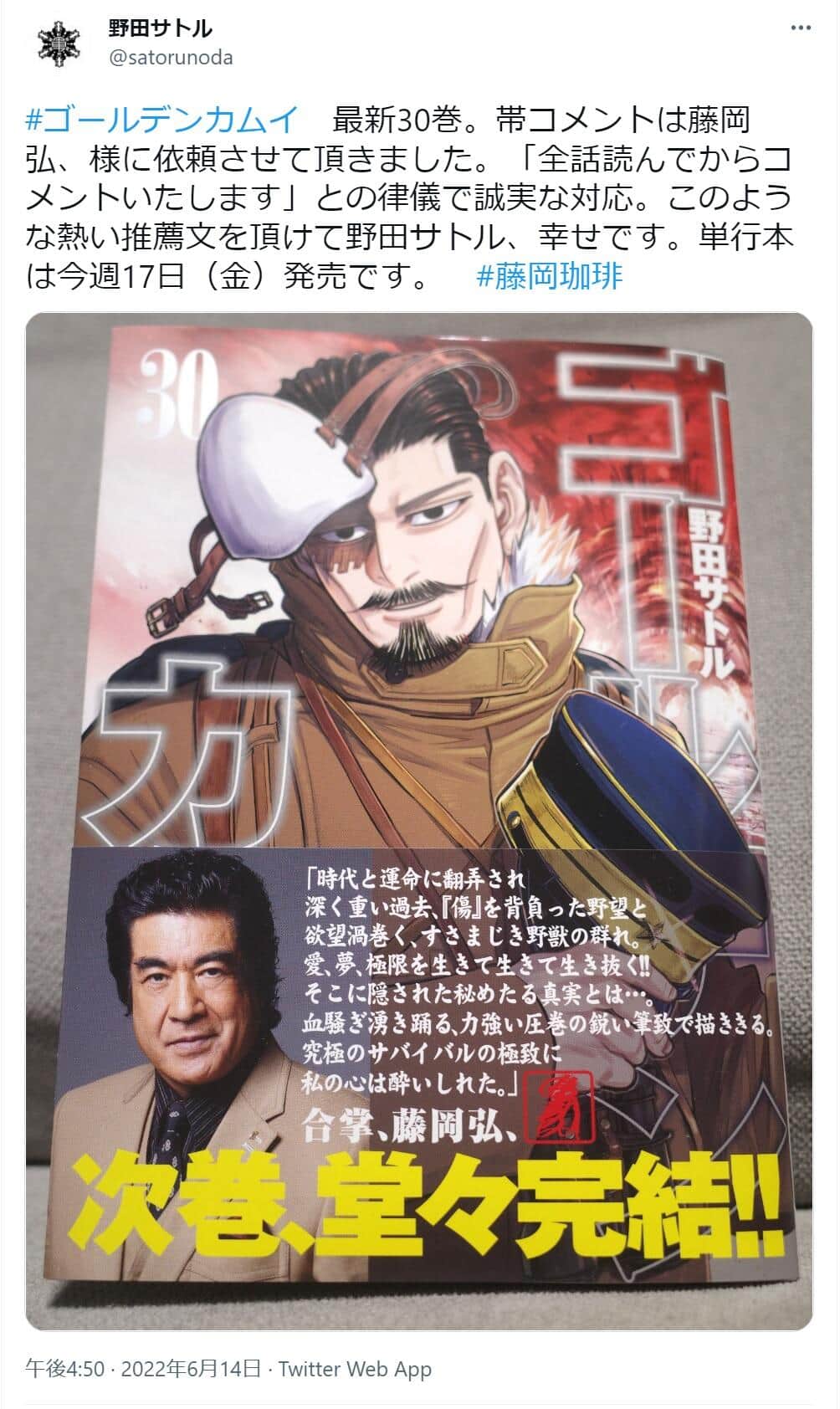This screenshot has height=1409, width=840.
Task: Open the #藤岡珈琲 hashtag
Action: tap(550, 276)
